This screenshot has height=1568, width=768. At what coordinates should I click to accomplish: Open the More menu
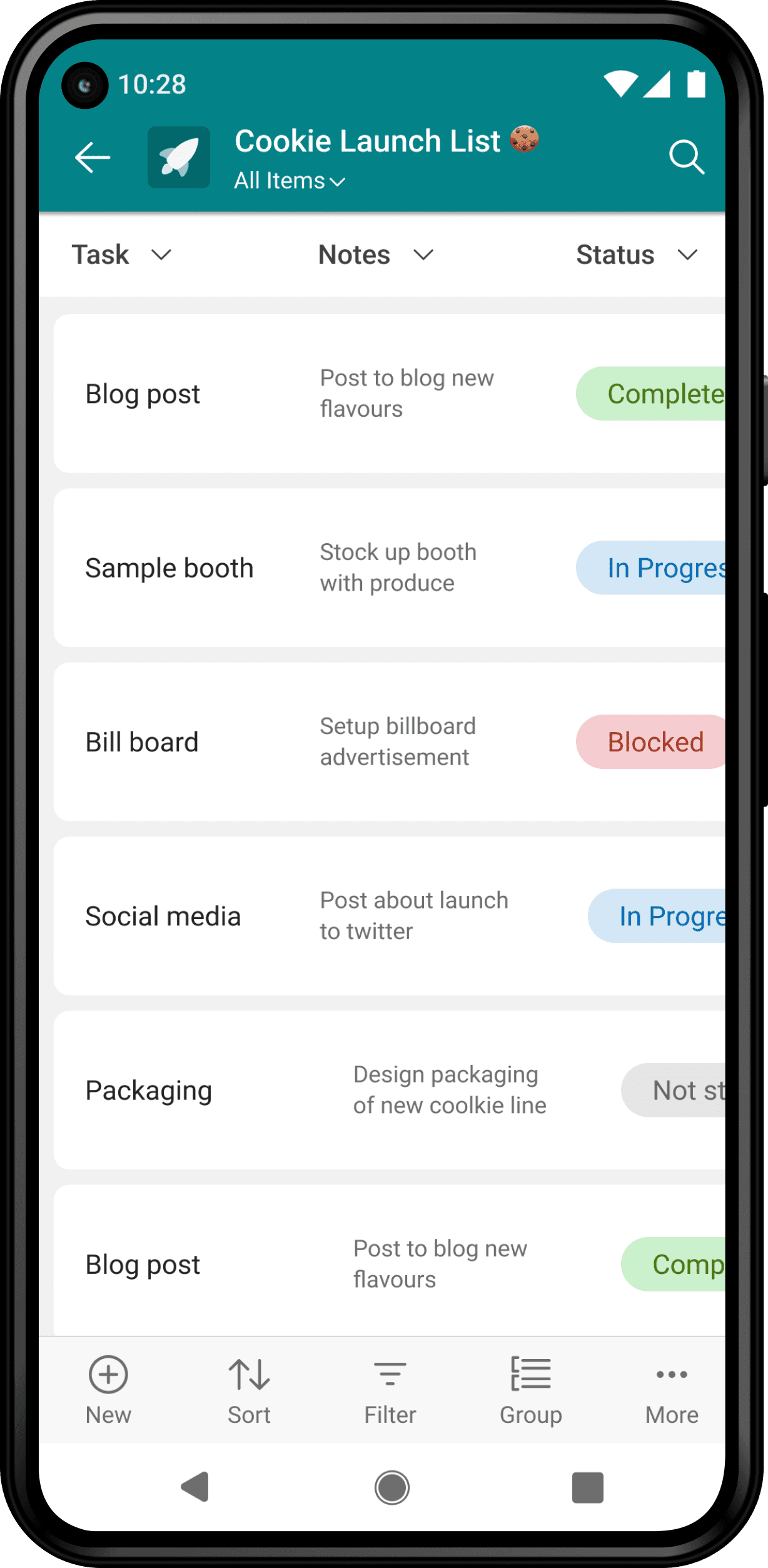click(672, 1388)
